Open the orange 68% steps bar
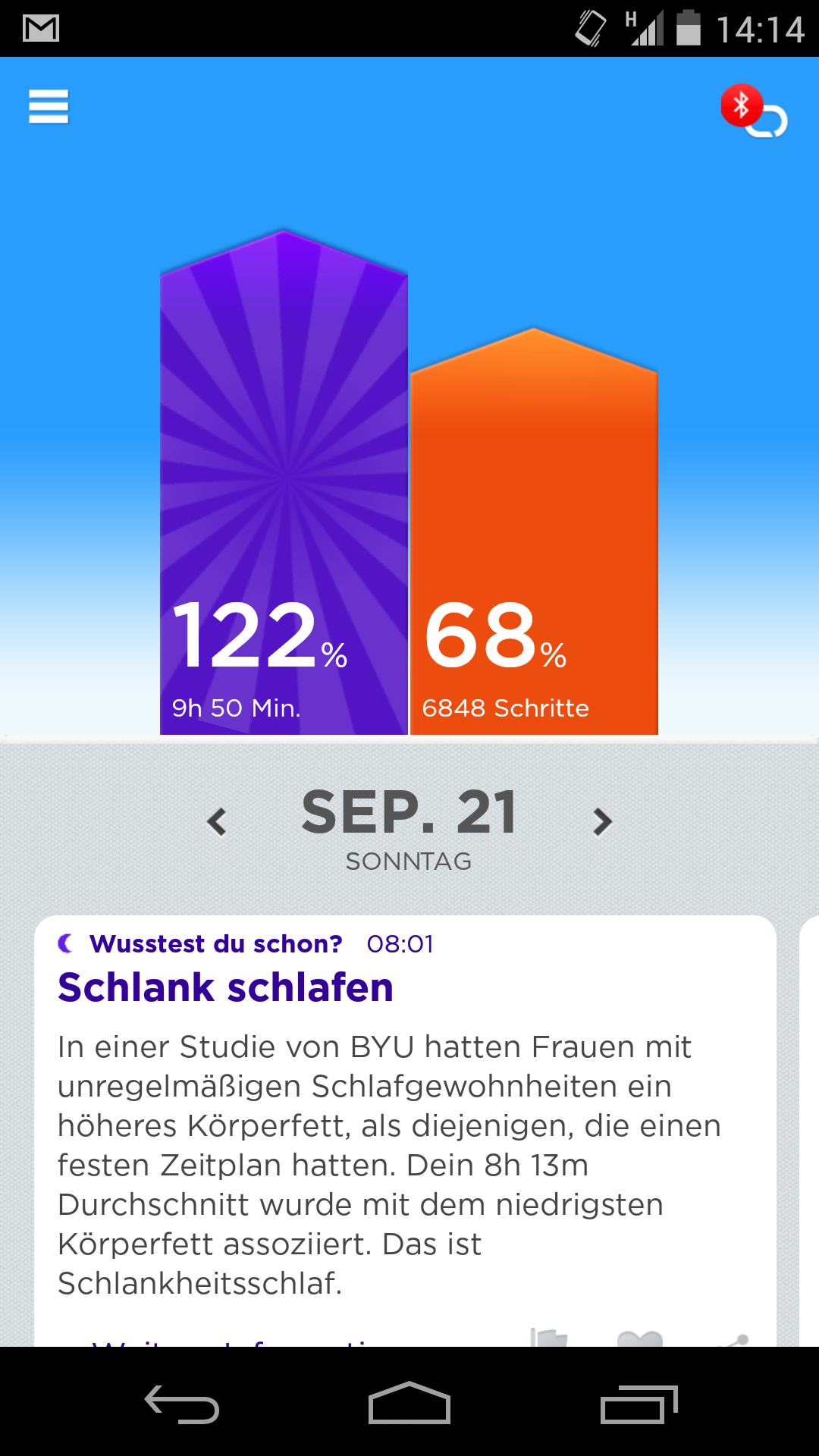 pos(534,531)
